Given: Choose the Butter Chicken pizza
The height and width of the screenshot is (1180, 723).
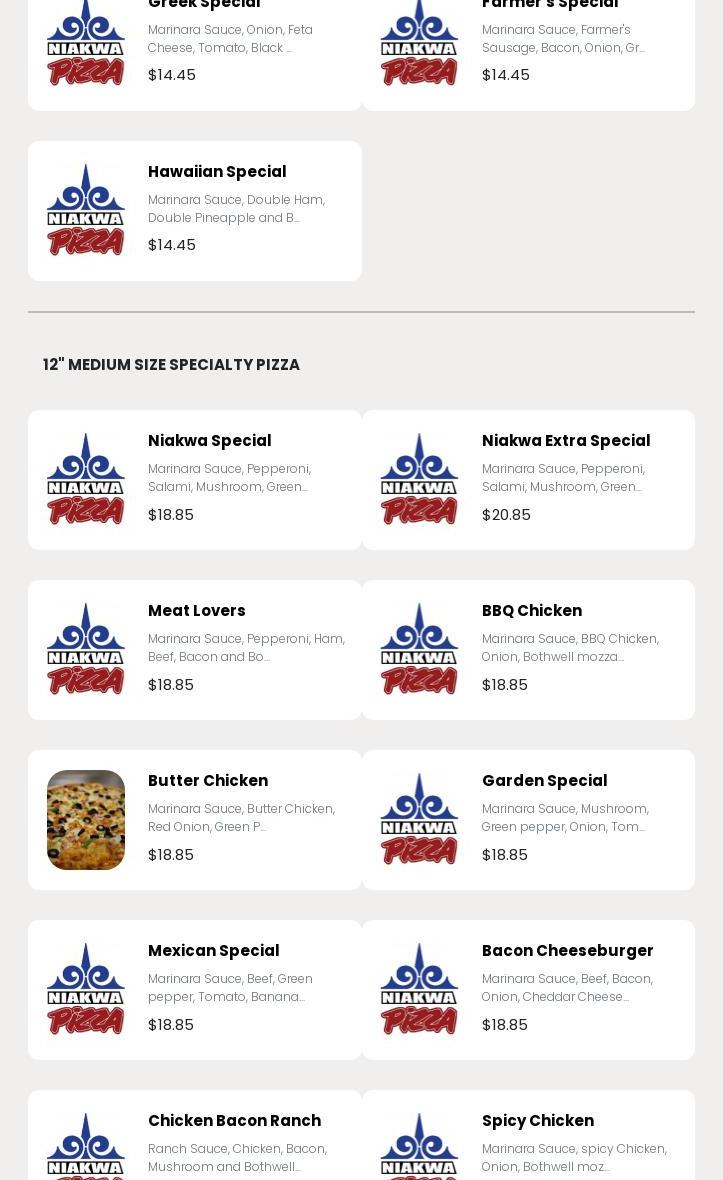Looking at the screenshot, I should (195, 820).
